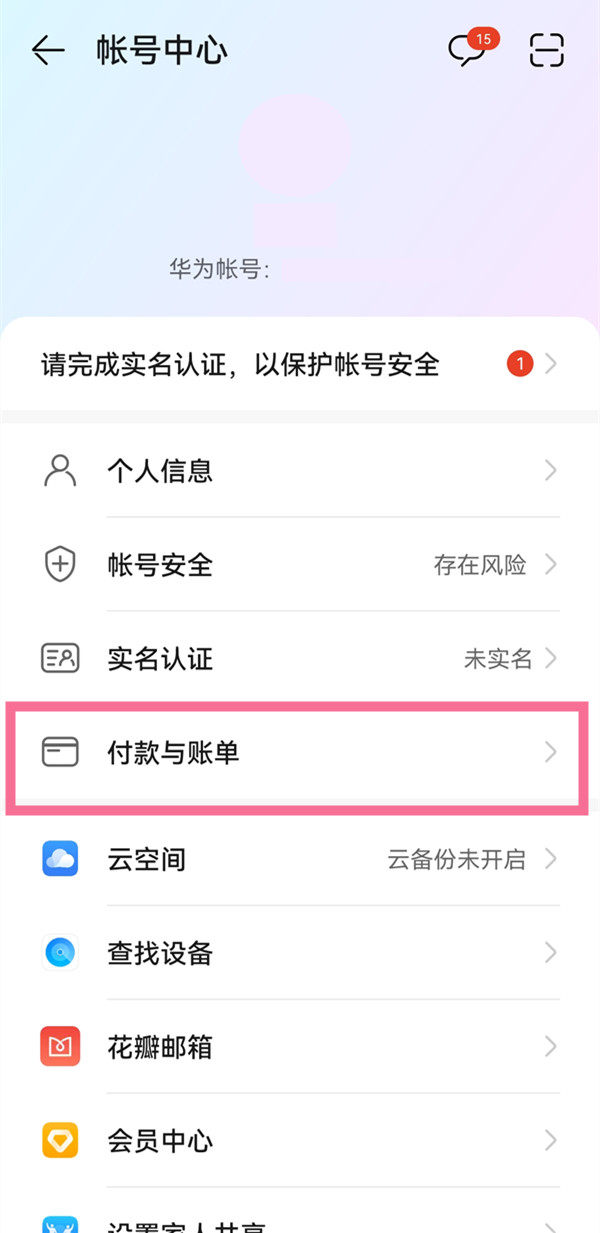Open 云空间
600x1233 pixels.
pyautogui.click(x=300, y=859)
